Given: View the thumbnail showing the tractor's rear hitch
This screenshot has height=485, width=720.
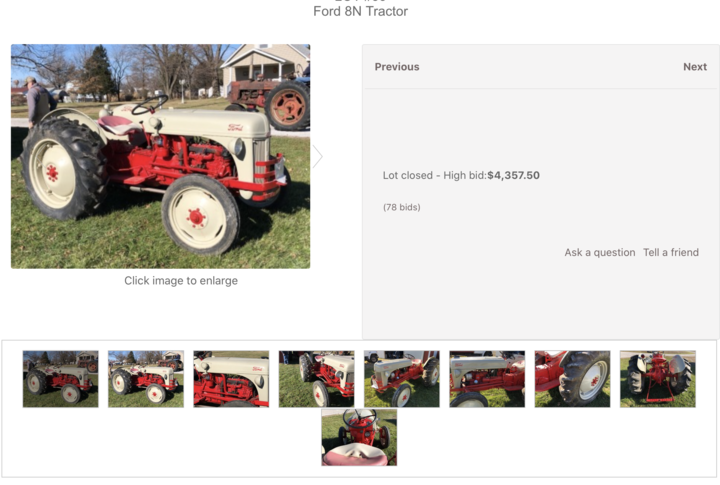Looking at the screenshot, I should click(x=657, y=379).
